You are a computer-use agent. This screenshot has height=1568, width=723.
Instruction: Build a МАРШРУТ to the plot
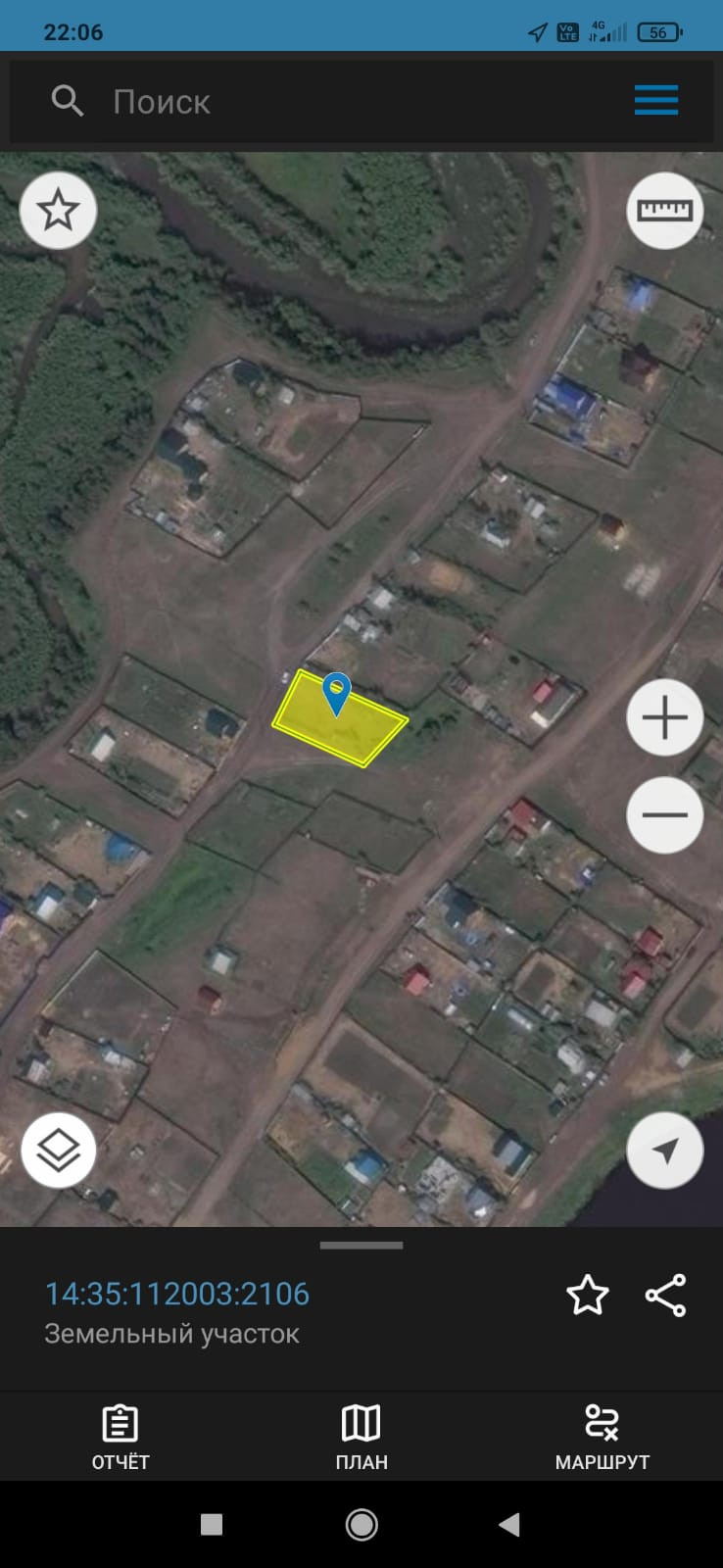602,1438
